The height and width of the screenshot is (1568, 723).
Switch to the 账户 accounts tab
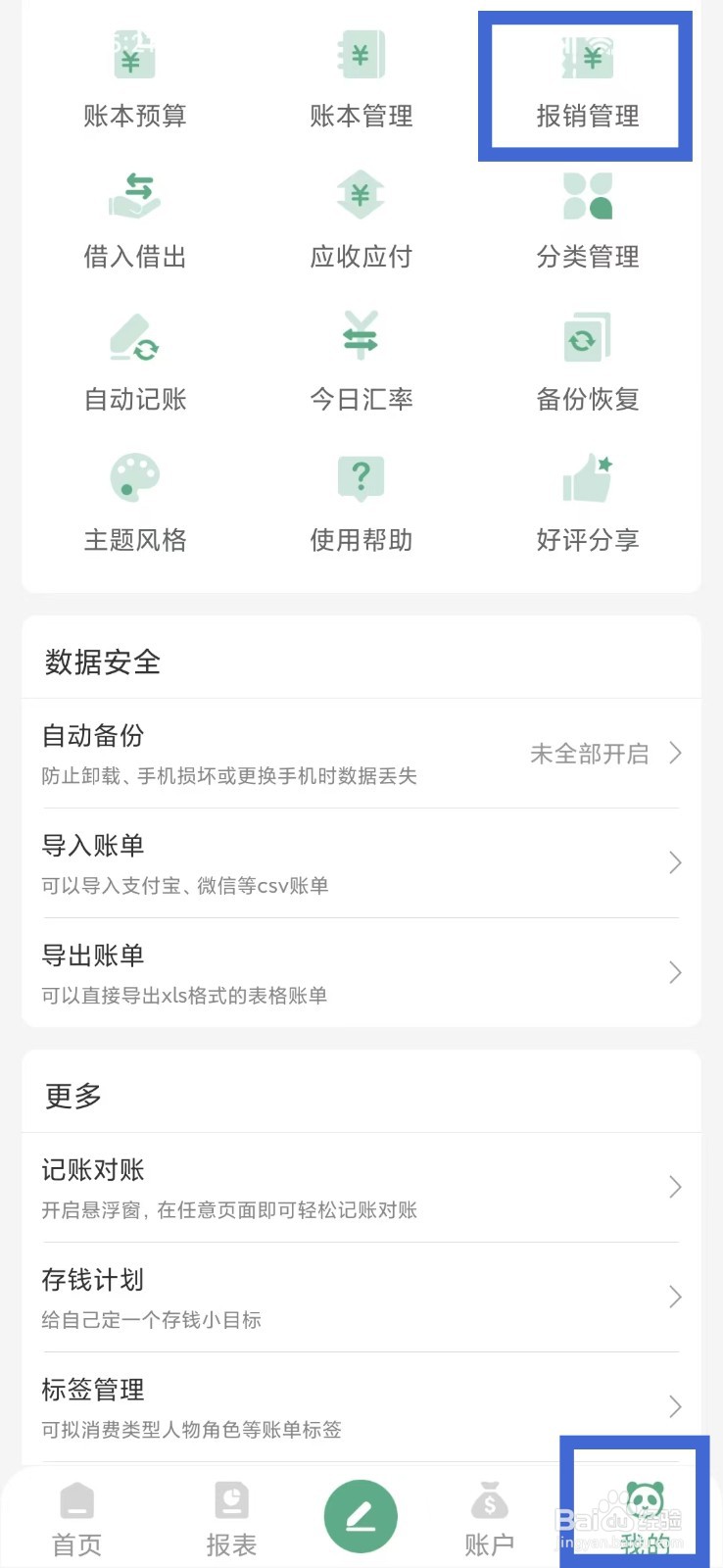[489, 1520]
